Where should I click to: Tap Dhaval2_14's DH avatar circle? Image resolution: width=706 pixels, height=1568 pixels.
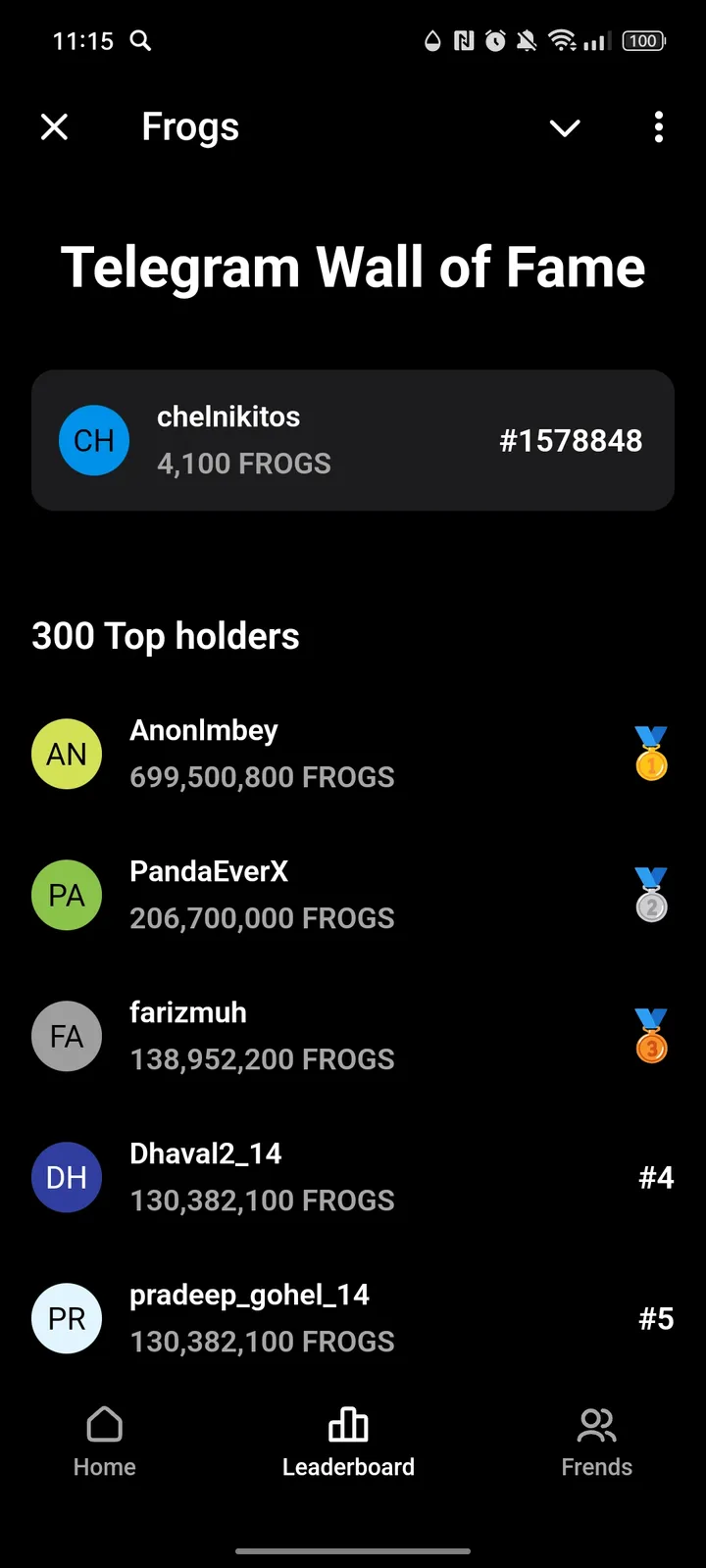(67, 1177)
